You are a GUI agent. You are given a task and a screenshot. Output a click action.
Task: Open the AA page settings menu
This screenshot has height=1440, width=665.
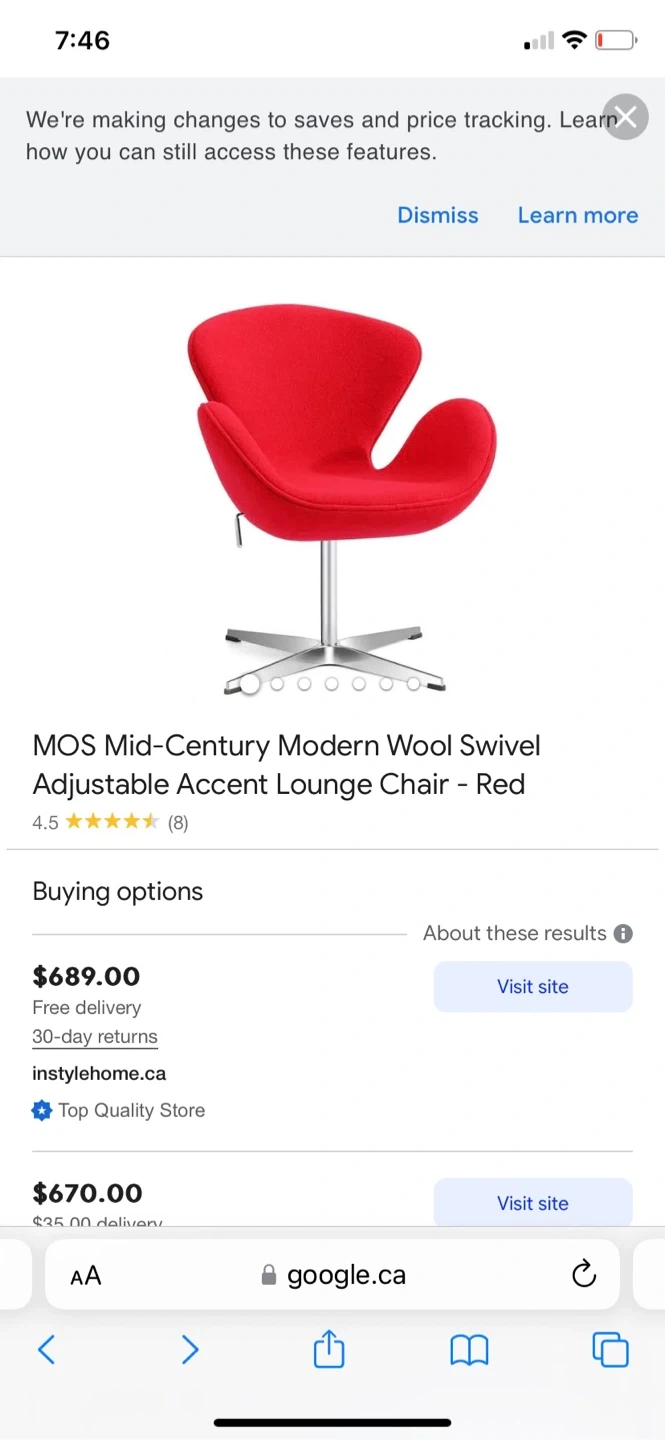(86, 1275)
